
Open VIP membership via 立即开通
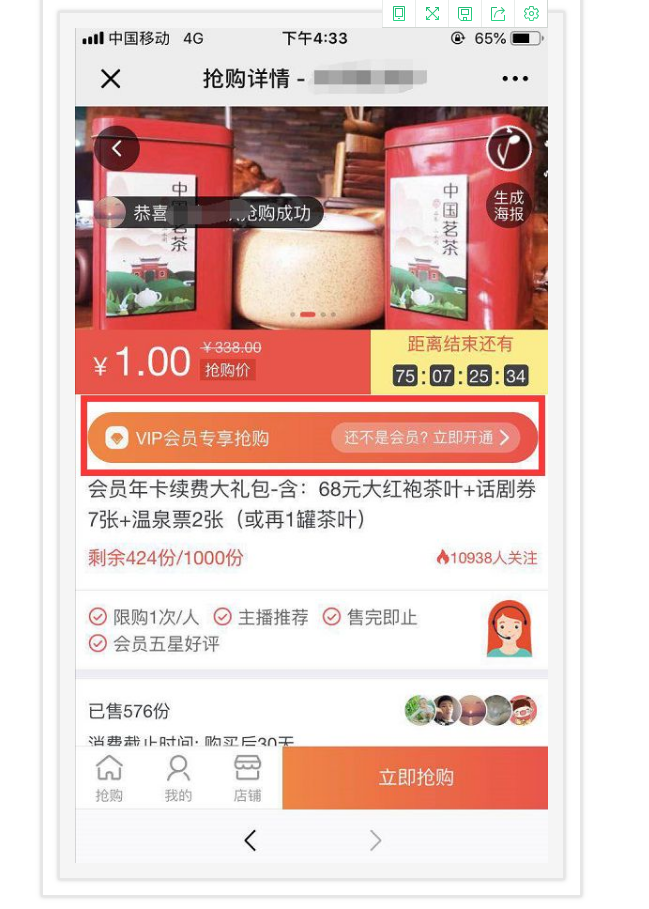(x=427, y=438)
